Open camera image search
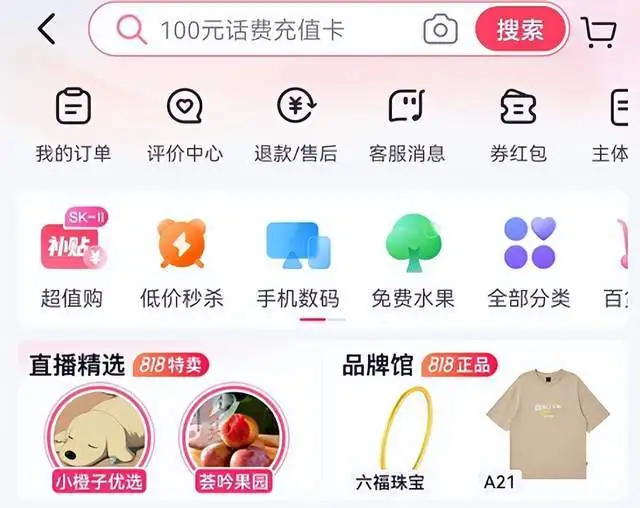This screenshot has height=508, width=640. pos(440,30)
